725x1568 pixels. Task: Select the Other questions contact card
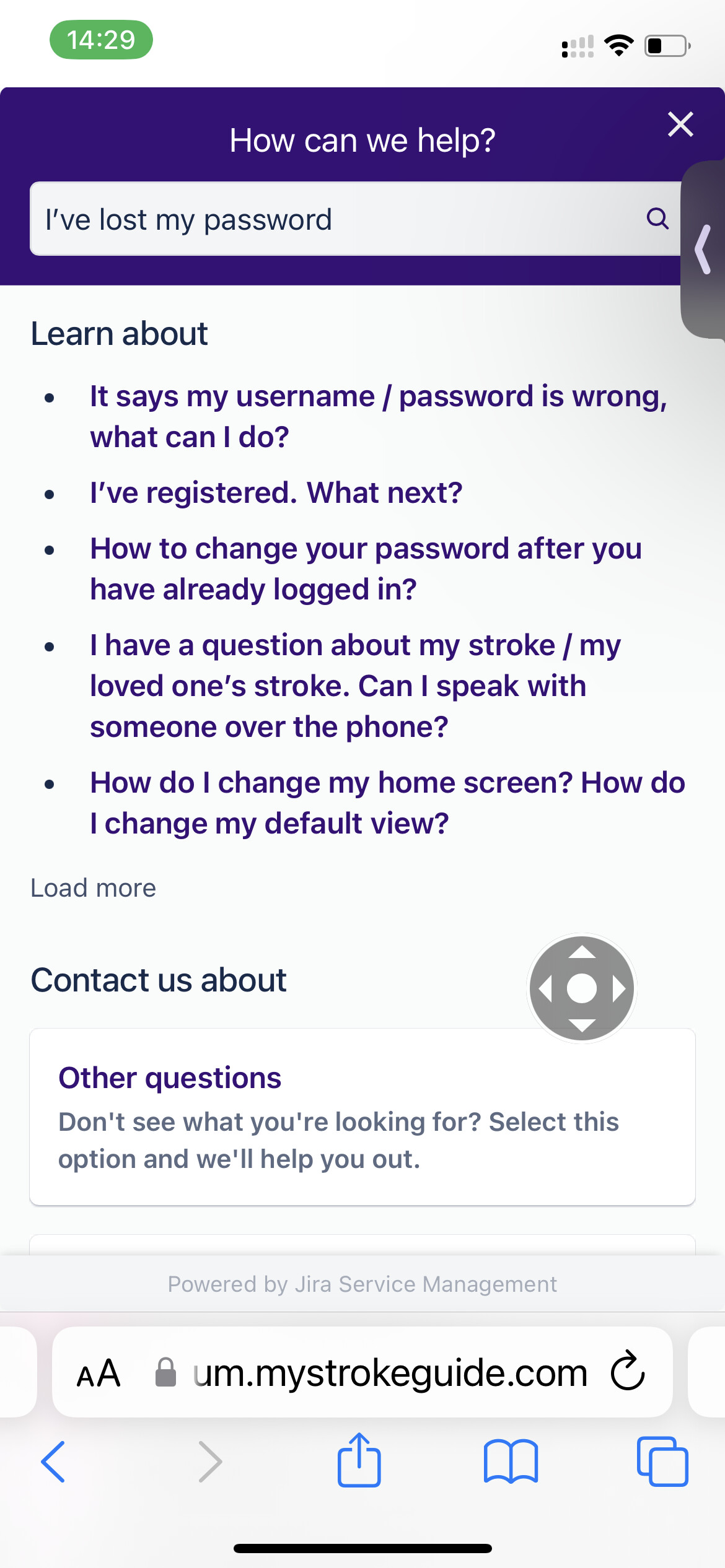click(362, 1117)
